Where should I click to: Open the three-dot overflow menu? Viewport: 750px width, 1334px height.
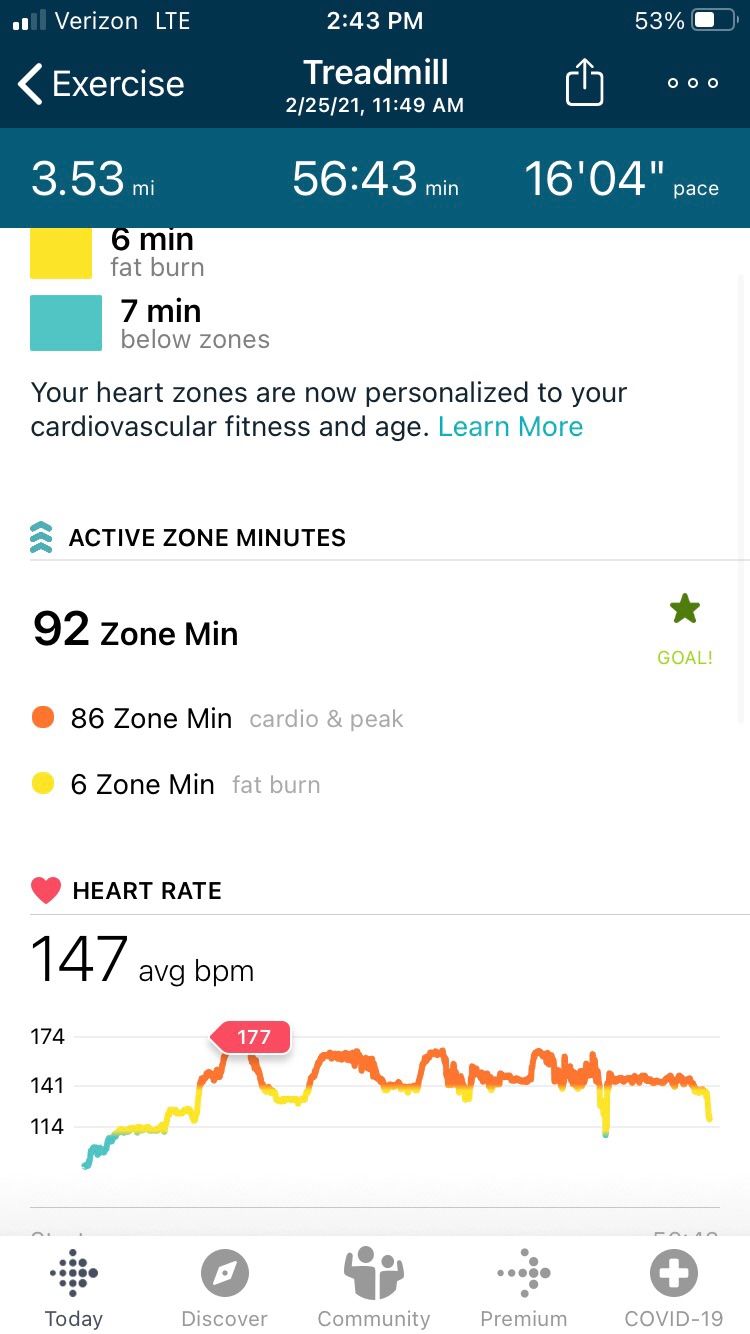pyautogui.click(x=693, y=83)
